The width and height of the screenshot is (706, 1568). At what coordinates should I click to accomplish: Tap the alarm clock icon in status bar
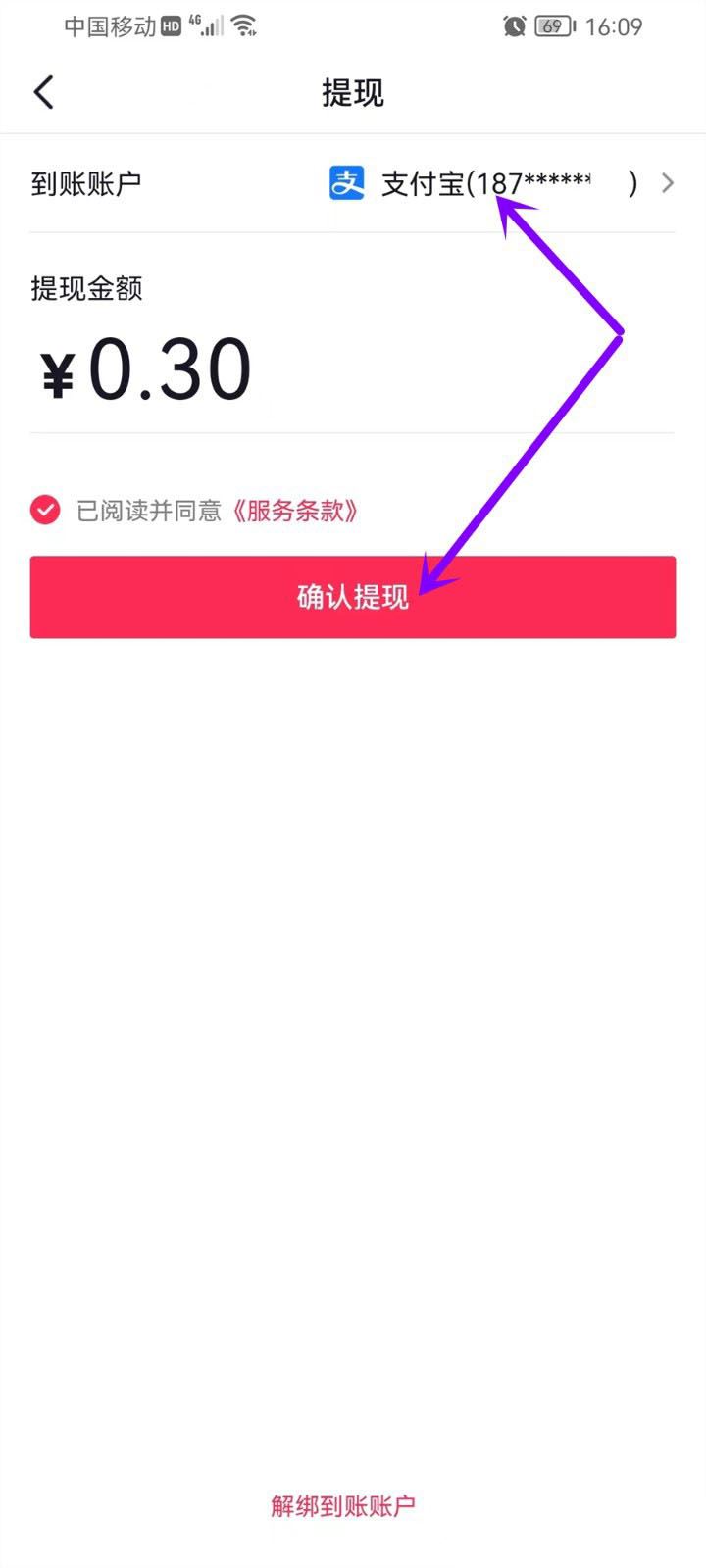514,25
